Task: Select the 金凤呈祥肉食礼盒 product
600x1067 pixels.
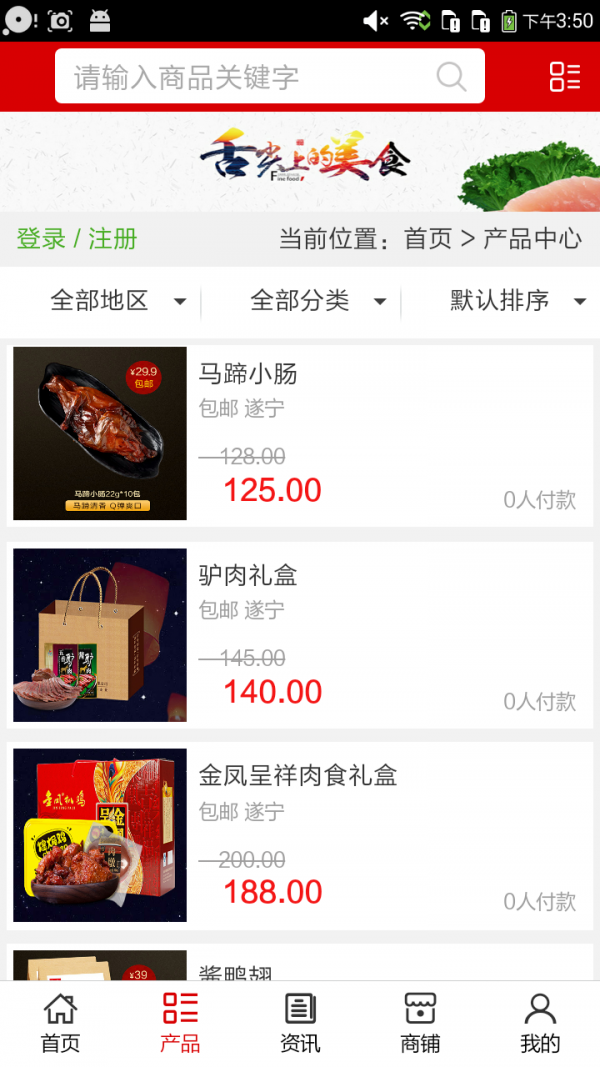Action: (x=300, y=835)
